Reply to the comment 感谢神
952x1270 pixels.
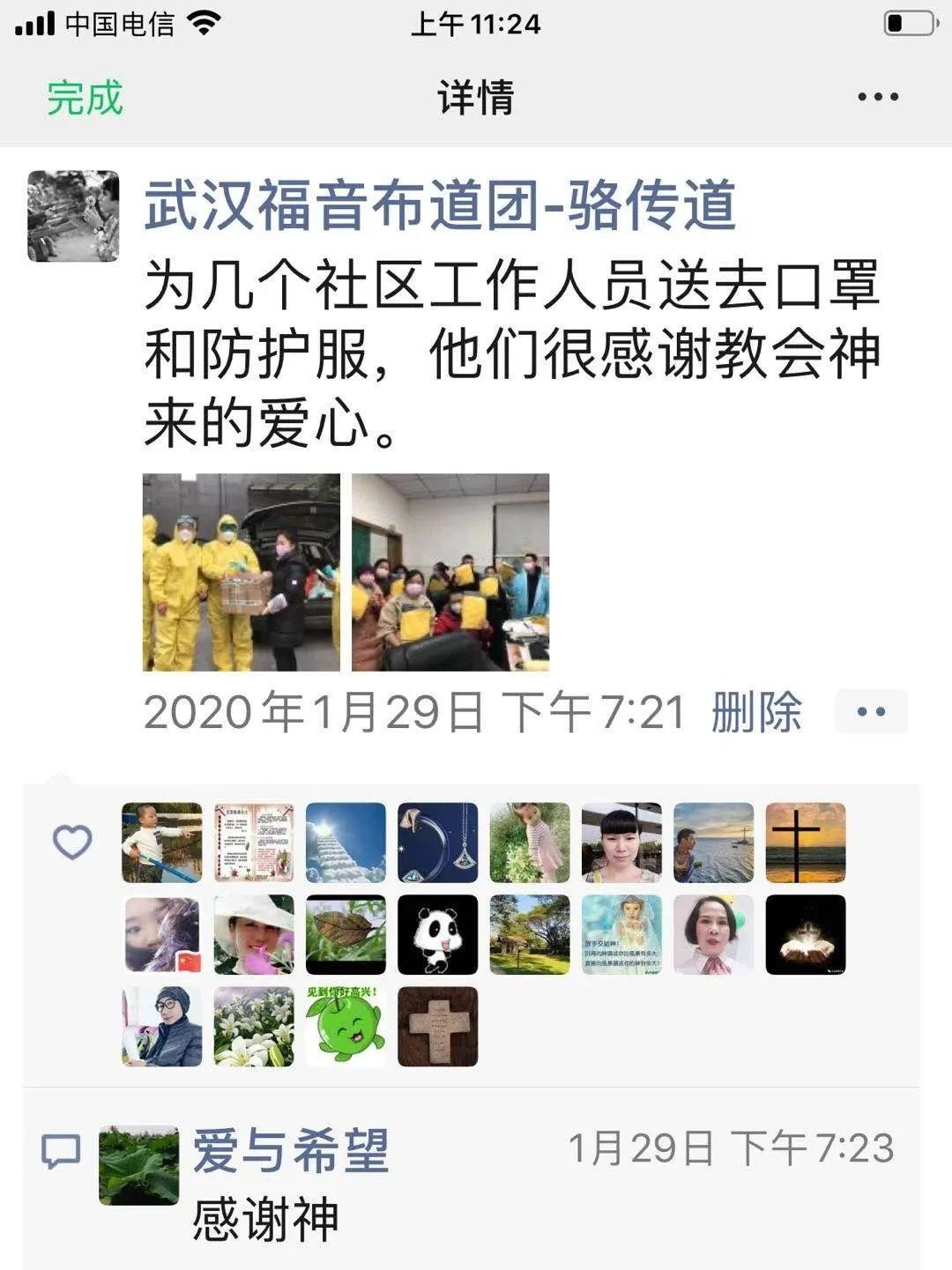[265, 1219]
